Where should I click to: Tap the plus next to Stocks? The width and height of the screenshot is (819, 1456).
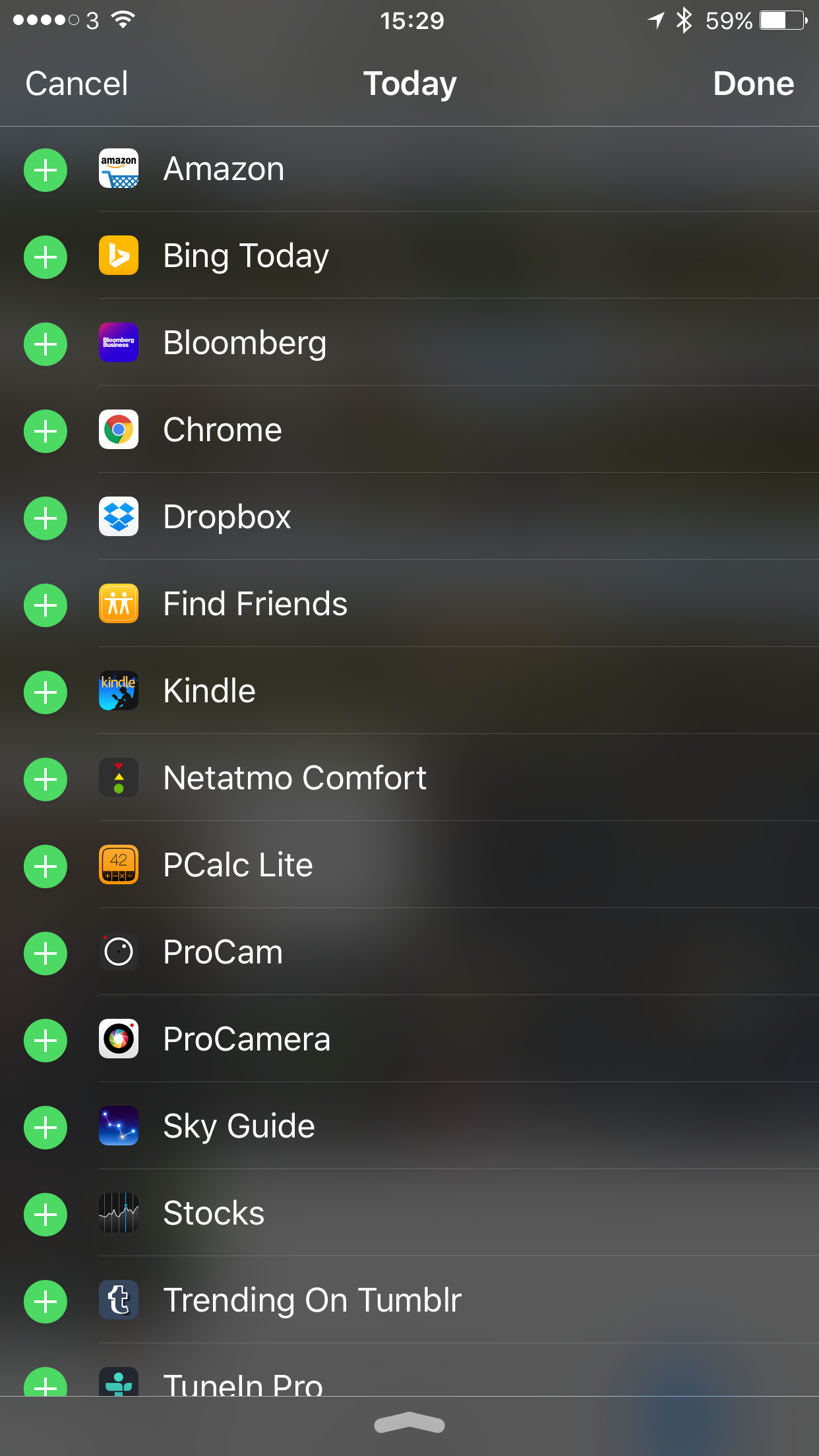pos(45,1215)
